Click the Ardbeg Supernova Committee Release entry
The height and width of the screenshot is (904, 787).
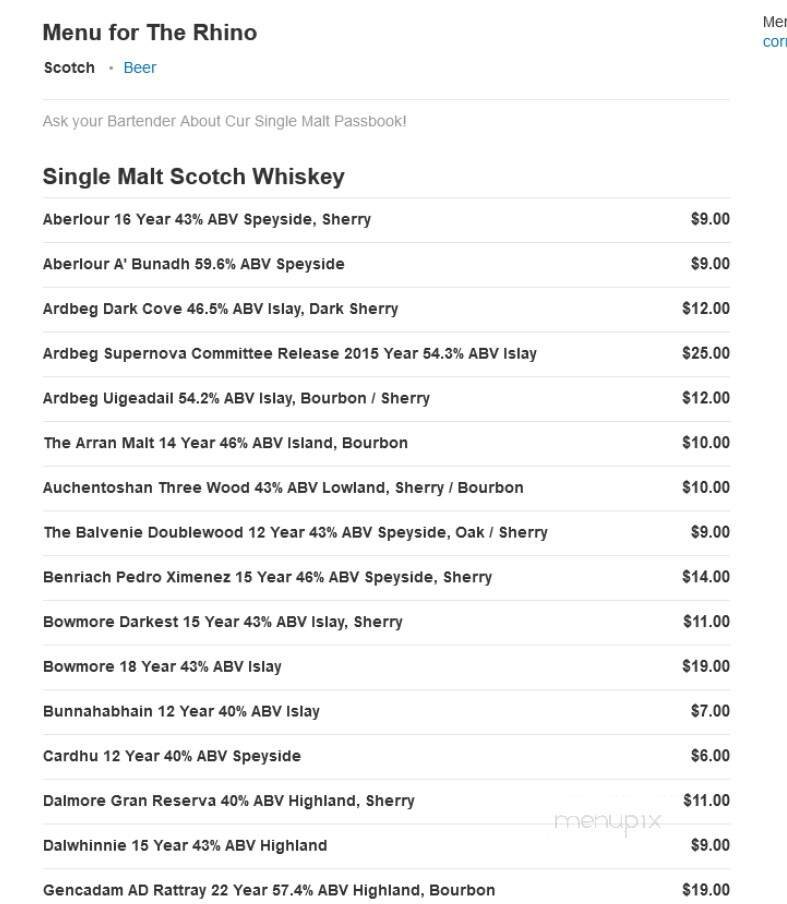click(x=289, y=353)
